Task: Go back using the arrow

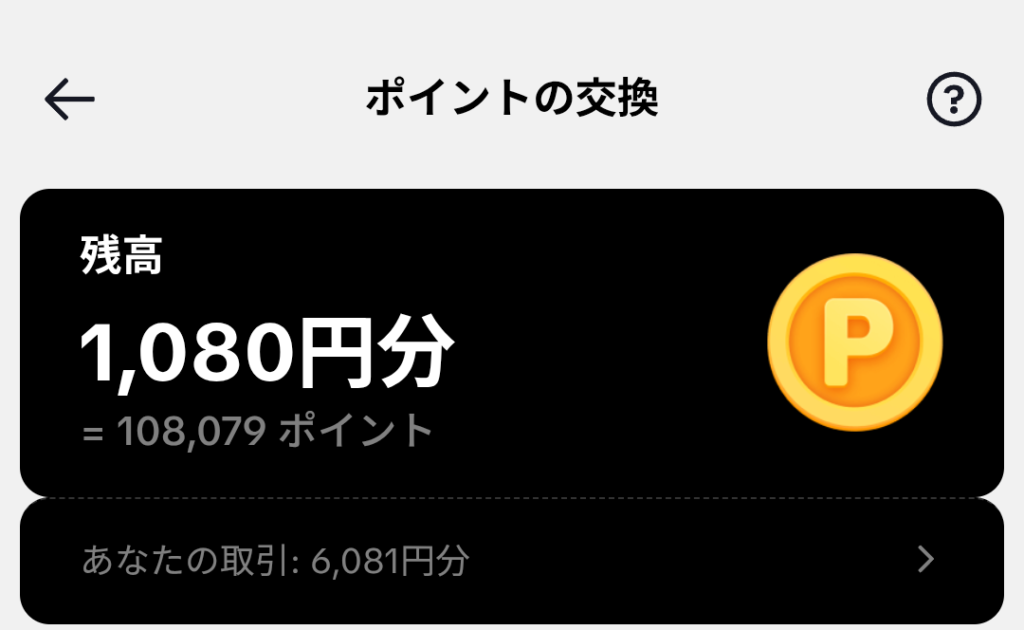Action: pos(69,100)
